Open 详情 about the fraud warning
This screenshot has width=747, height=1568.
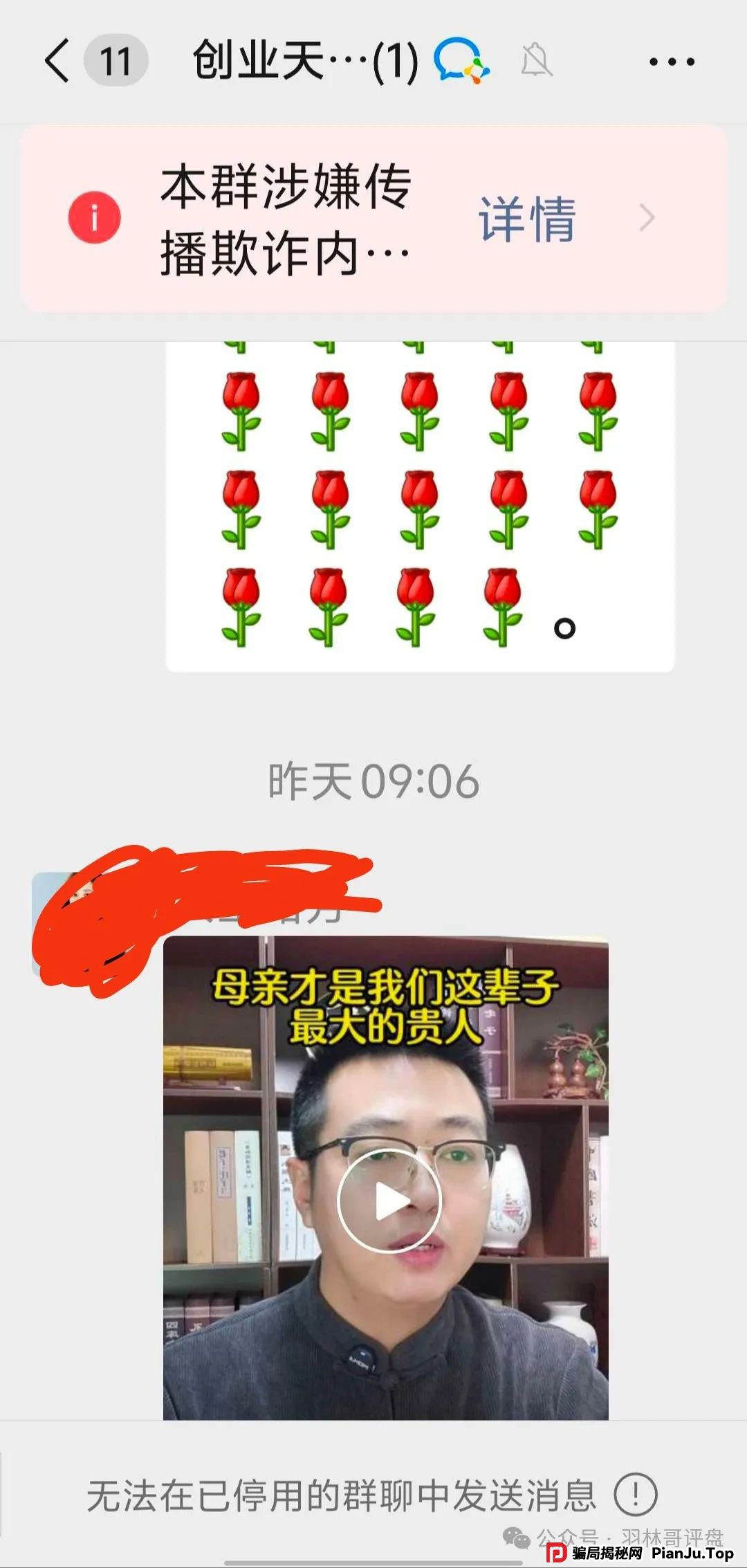(527, 219)
